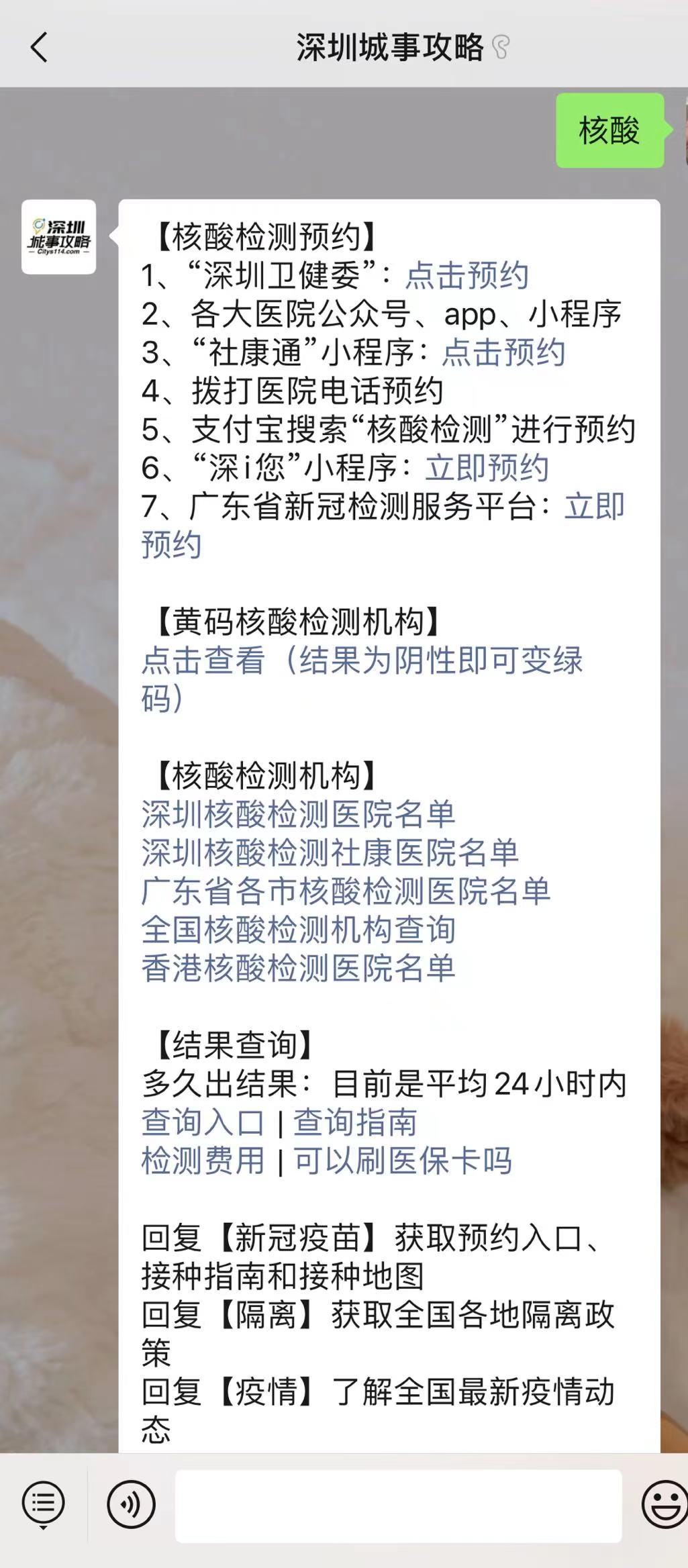Open 点击预约 link for 深圳卫健委
Image resolution: width=688 pixels, height=1568 pixels.
coord(467,275)
